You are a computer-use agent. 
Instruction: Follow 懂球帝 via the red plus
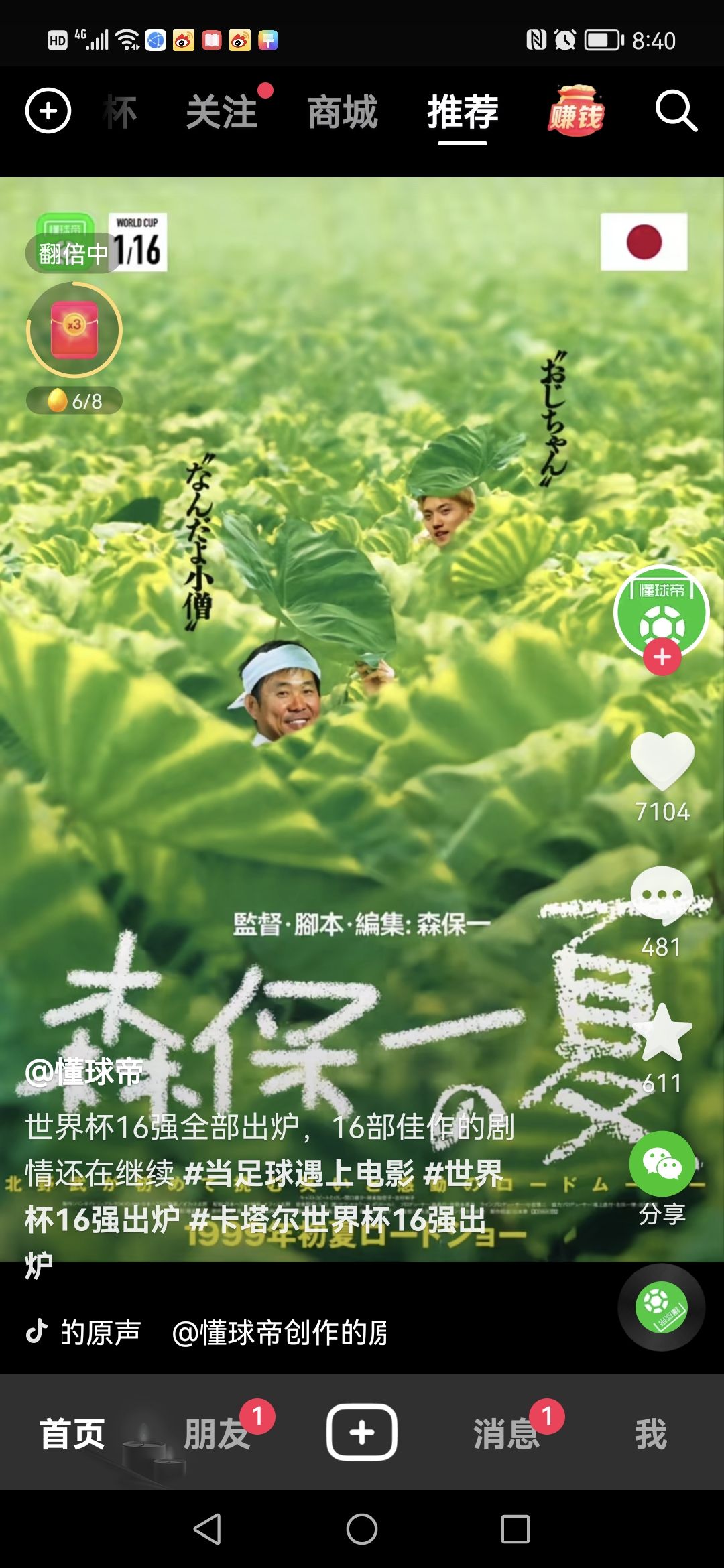point(662,657)
